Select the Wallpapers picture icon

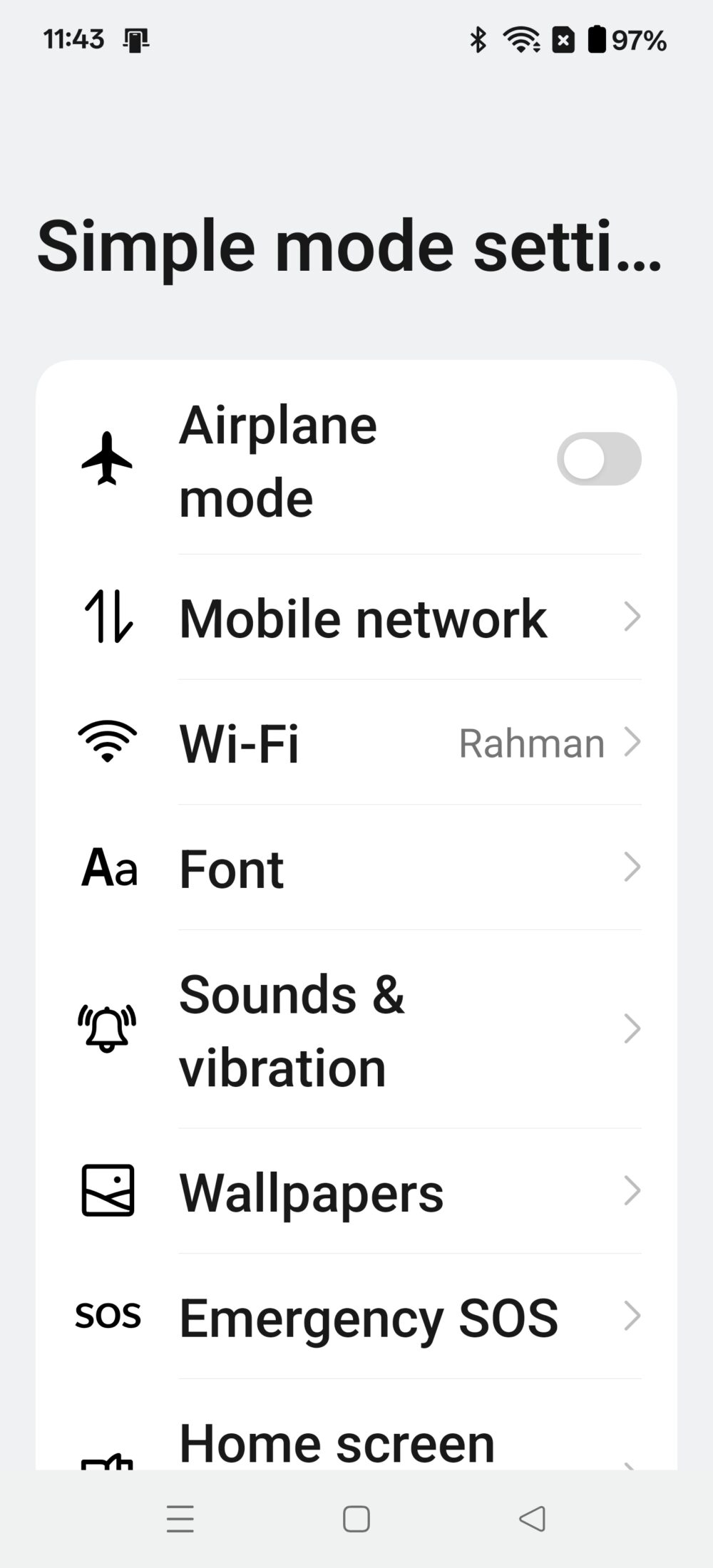click(108, 1190)
